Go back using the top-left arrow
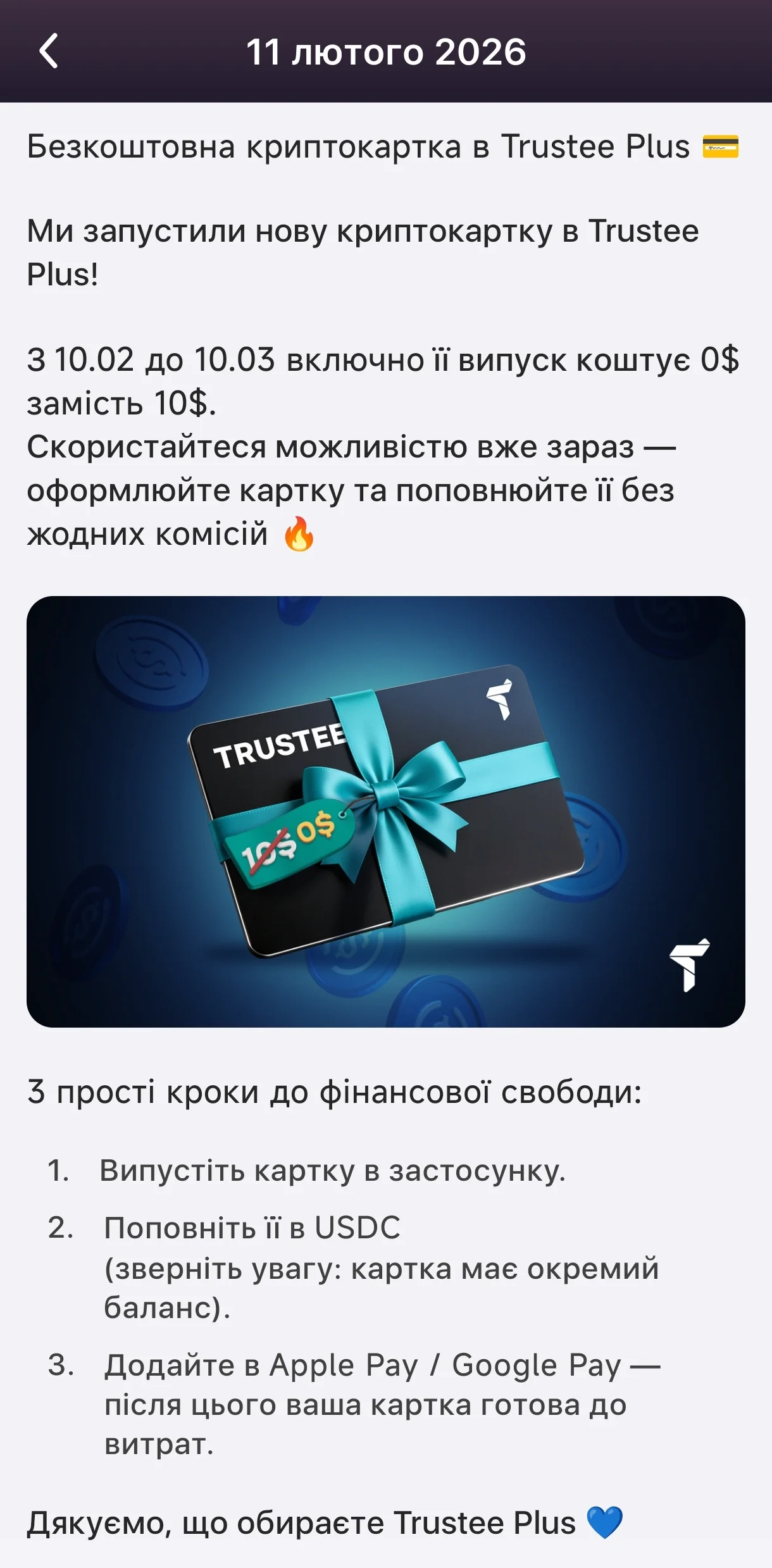Screen dimensions: 772x1568 click(x=49, y=51)
